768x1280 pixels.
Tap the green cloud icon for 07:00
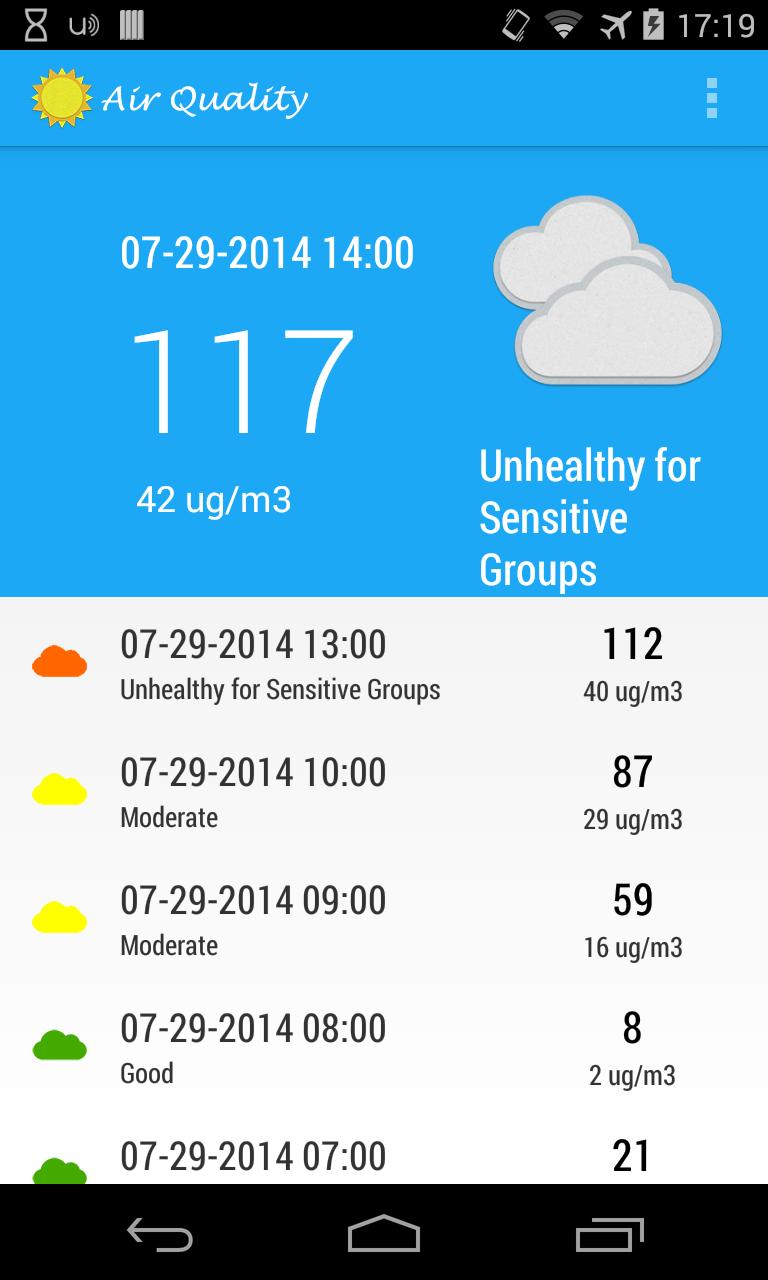pos(60,1168)
